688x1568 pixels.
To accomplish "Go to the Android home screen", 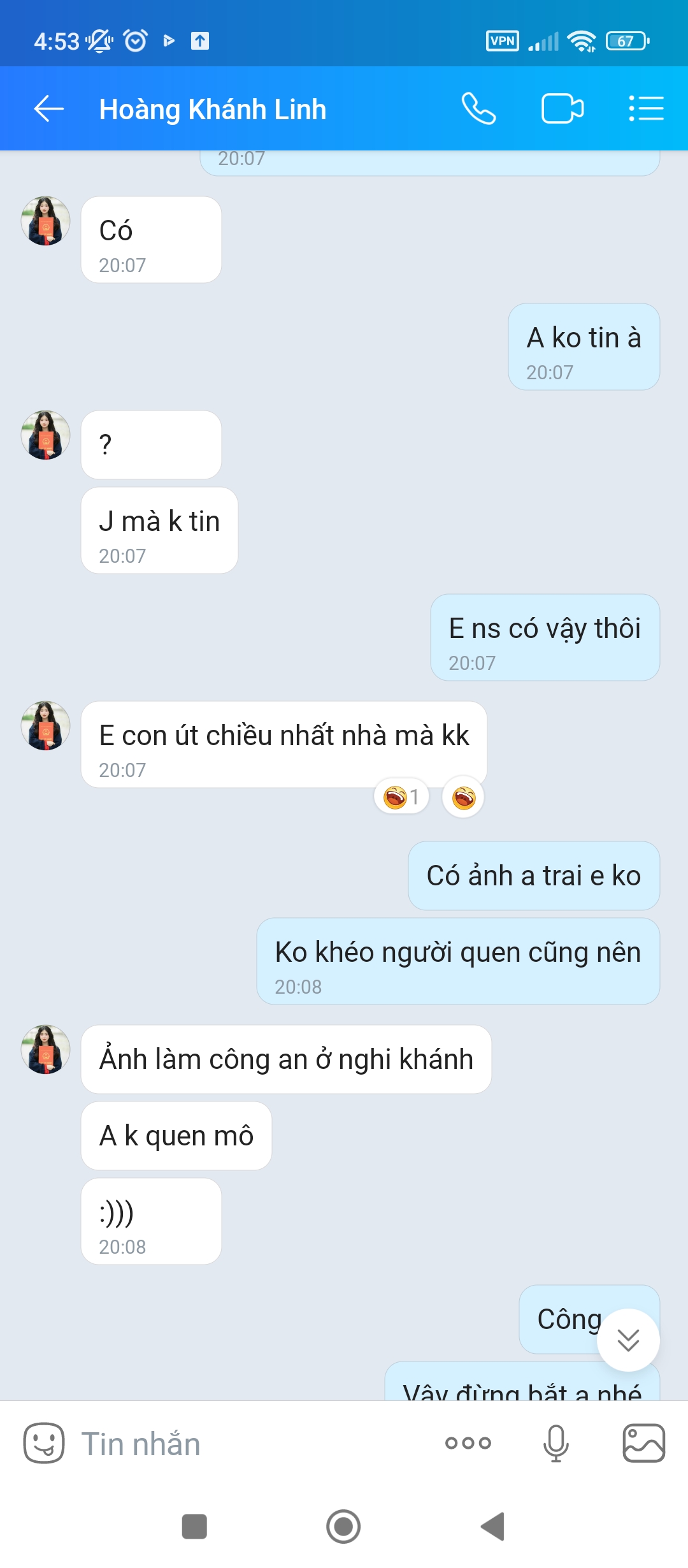I will pos(343,1527).
